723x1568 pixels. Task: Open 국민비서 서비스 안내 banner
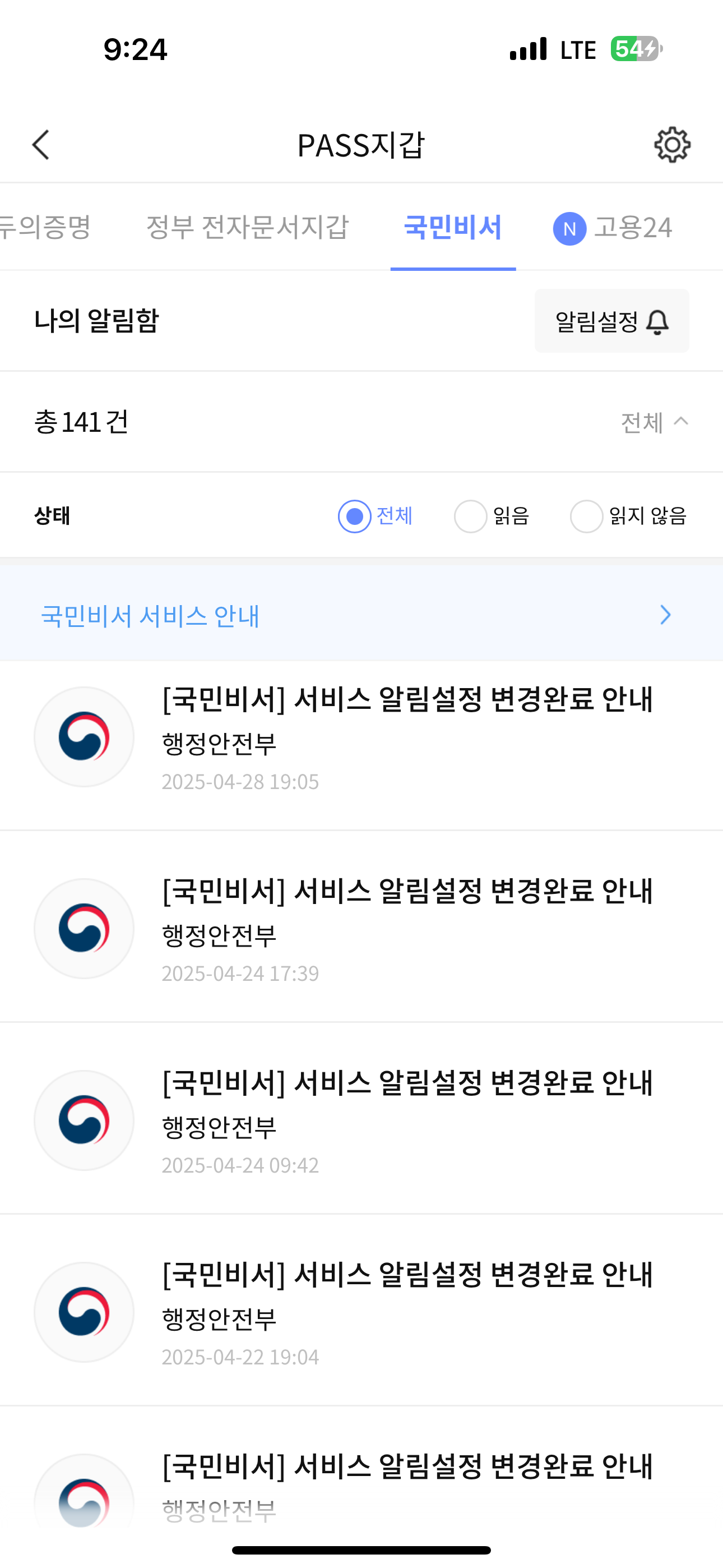[x=361, y=615]
